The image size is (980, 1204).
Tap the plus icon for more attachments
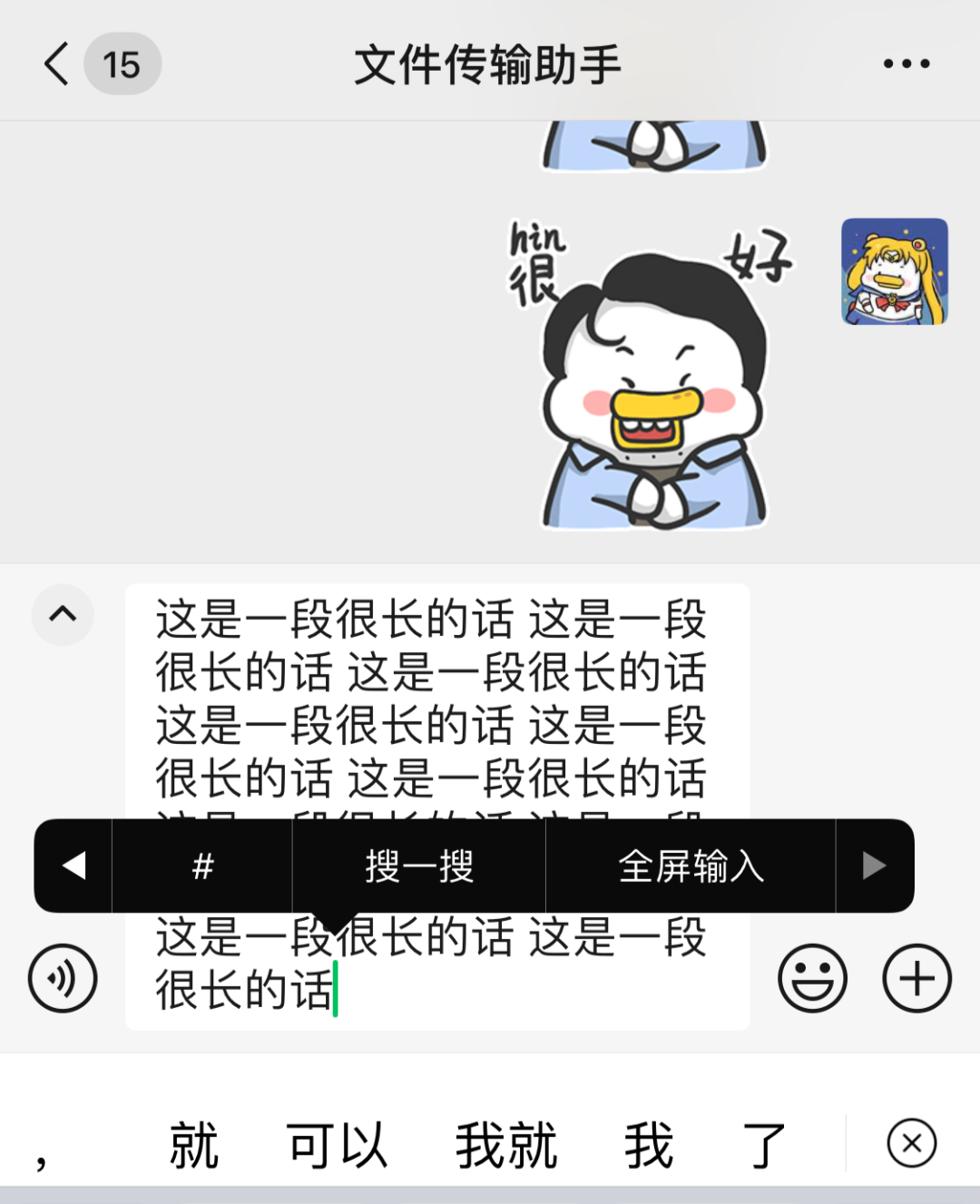coord(915,978)
